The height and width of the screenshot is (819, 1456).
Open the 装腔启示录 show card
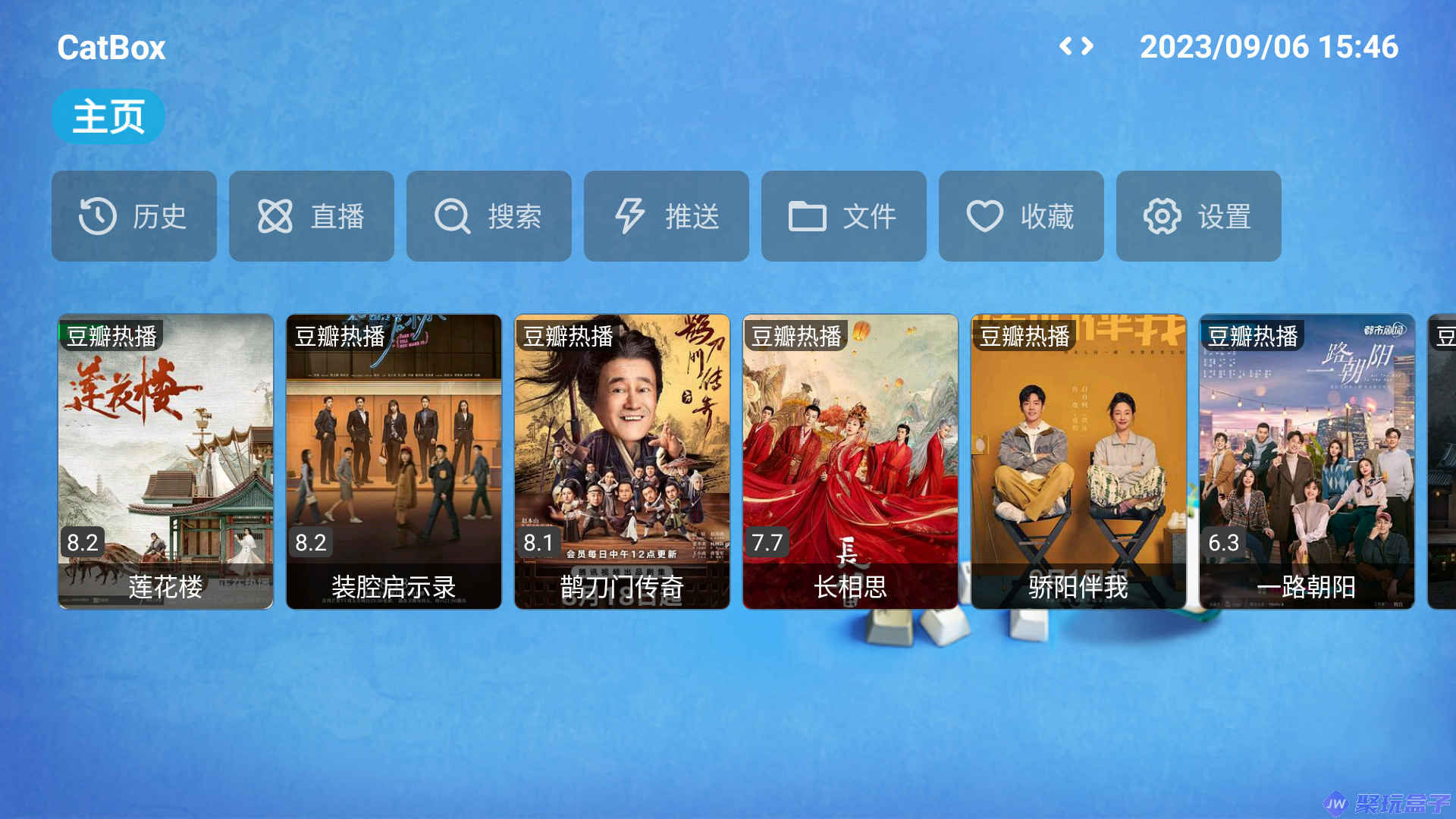[394, 461]
